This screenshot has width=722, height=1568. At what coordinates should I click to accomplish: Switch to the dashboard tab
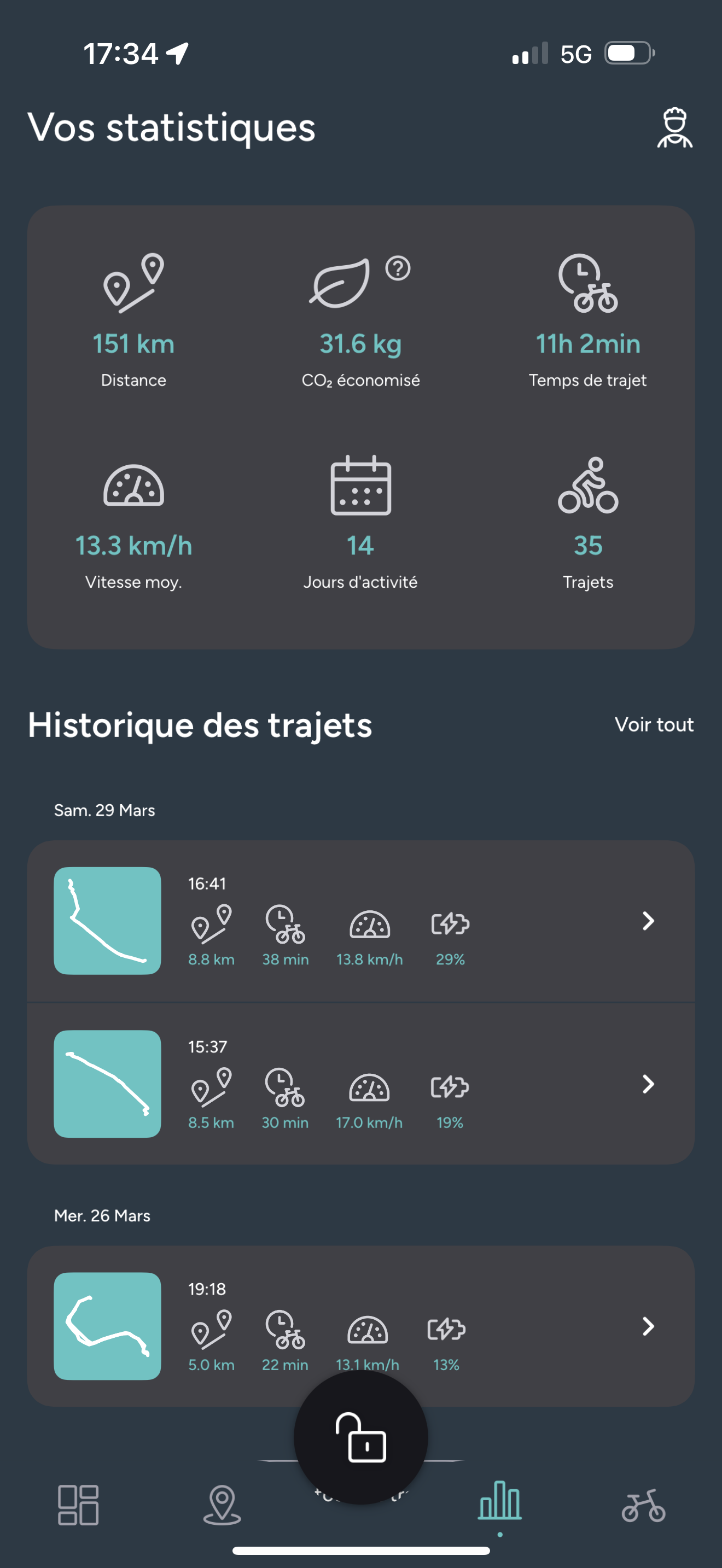pos(78,1505)
